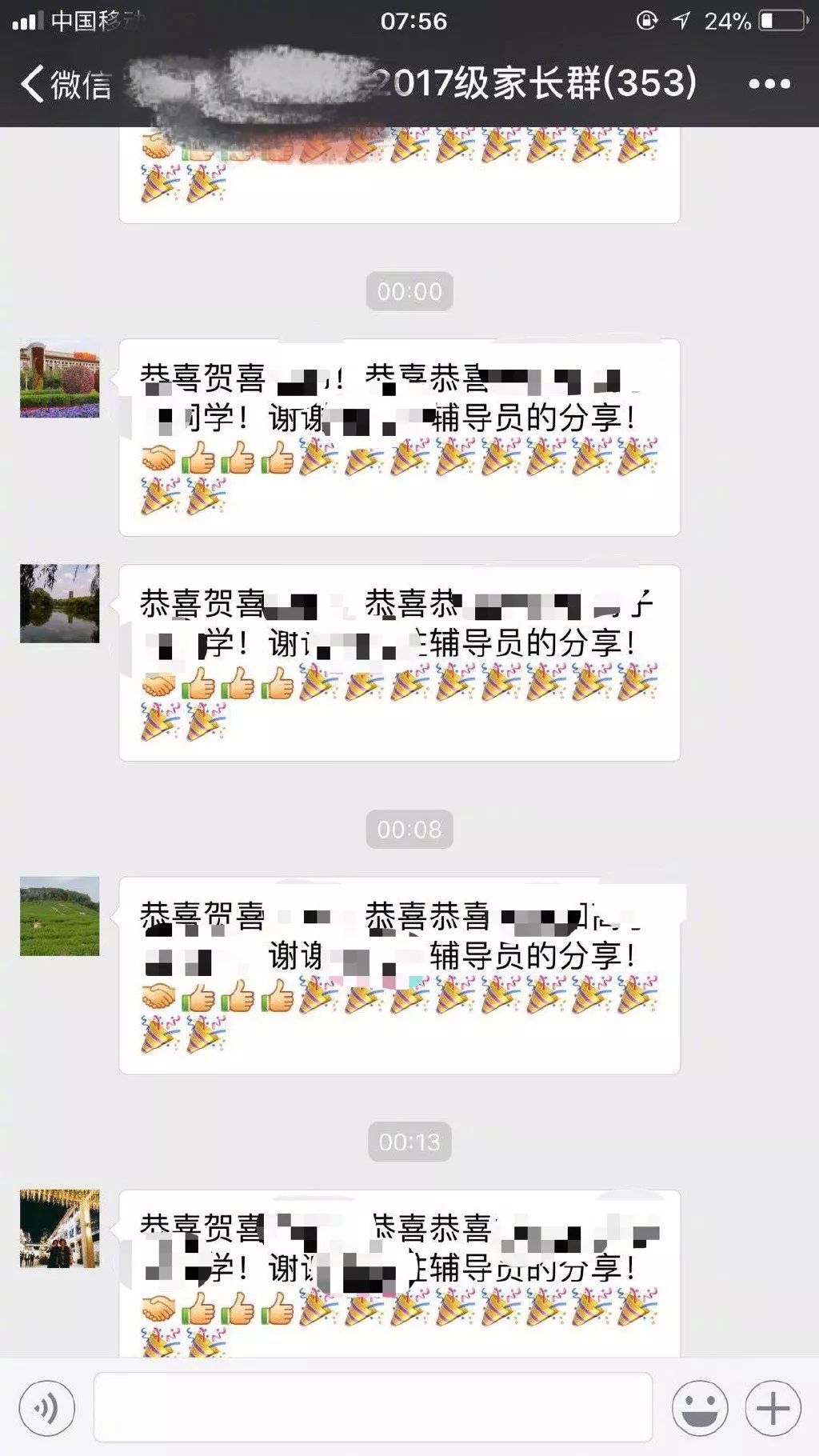Image resolution: width=819 pixels, height=1456 pixels.
Task: Go back to the WeChat chat list
Action: point(64,84)
